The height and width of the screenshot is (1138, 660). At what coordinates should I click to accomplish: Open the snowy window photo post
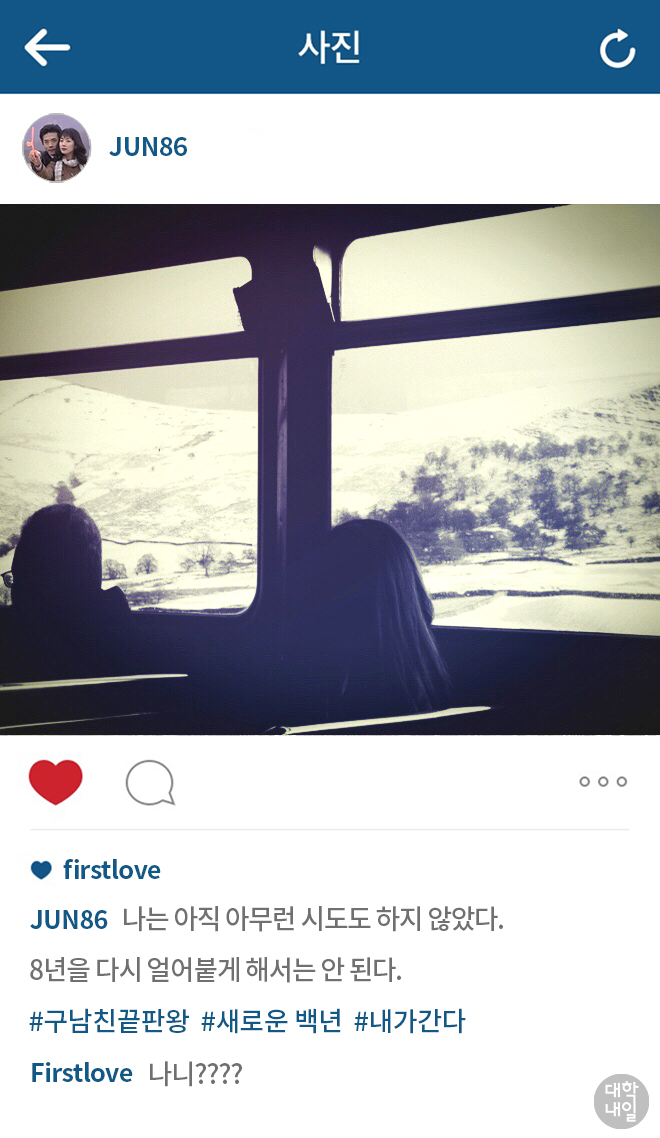pos(330,470)
